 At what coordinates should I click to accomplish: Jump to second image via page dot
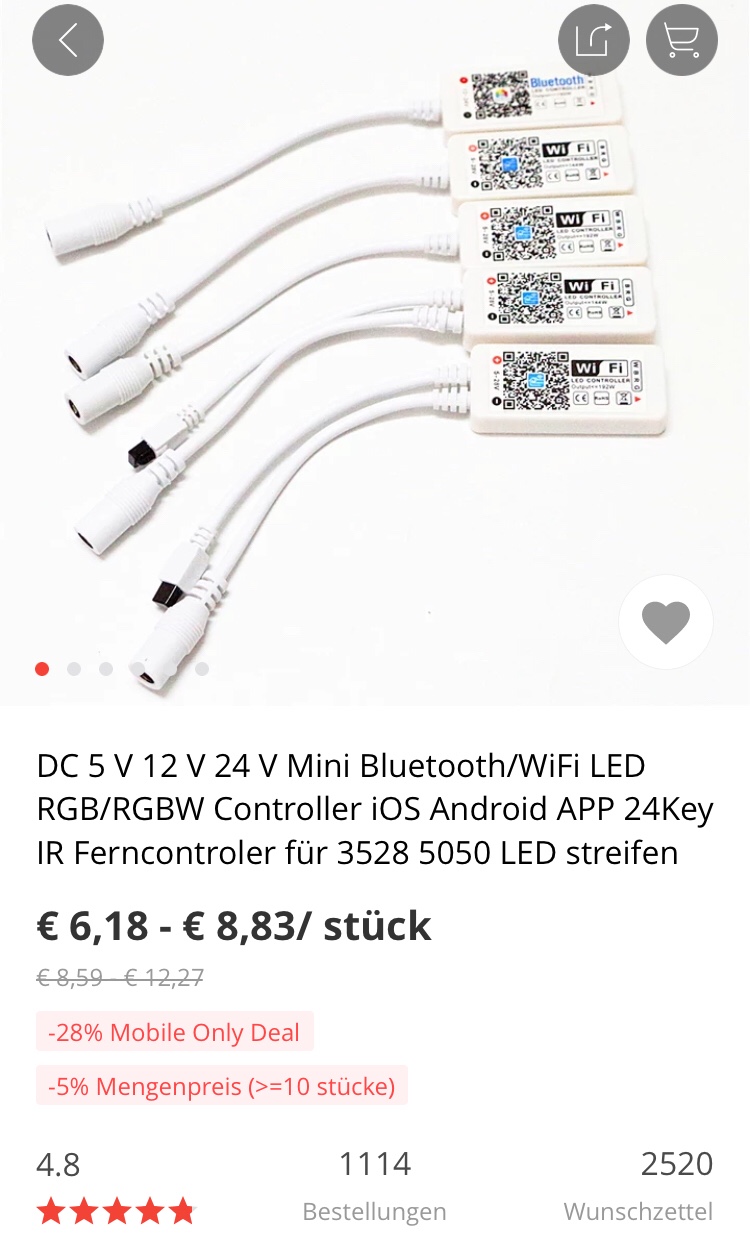pyautogui.click(x=74, y=669)
